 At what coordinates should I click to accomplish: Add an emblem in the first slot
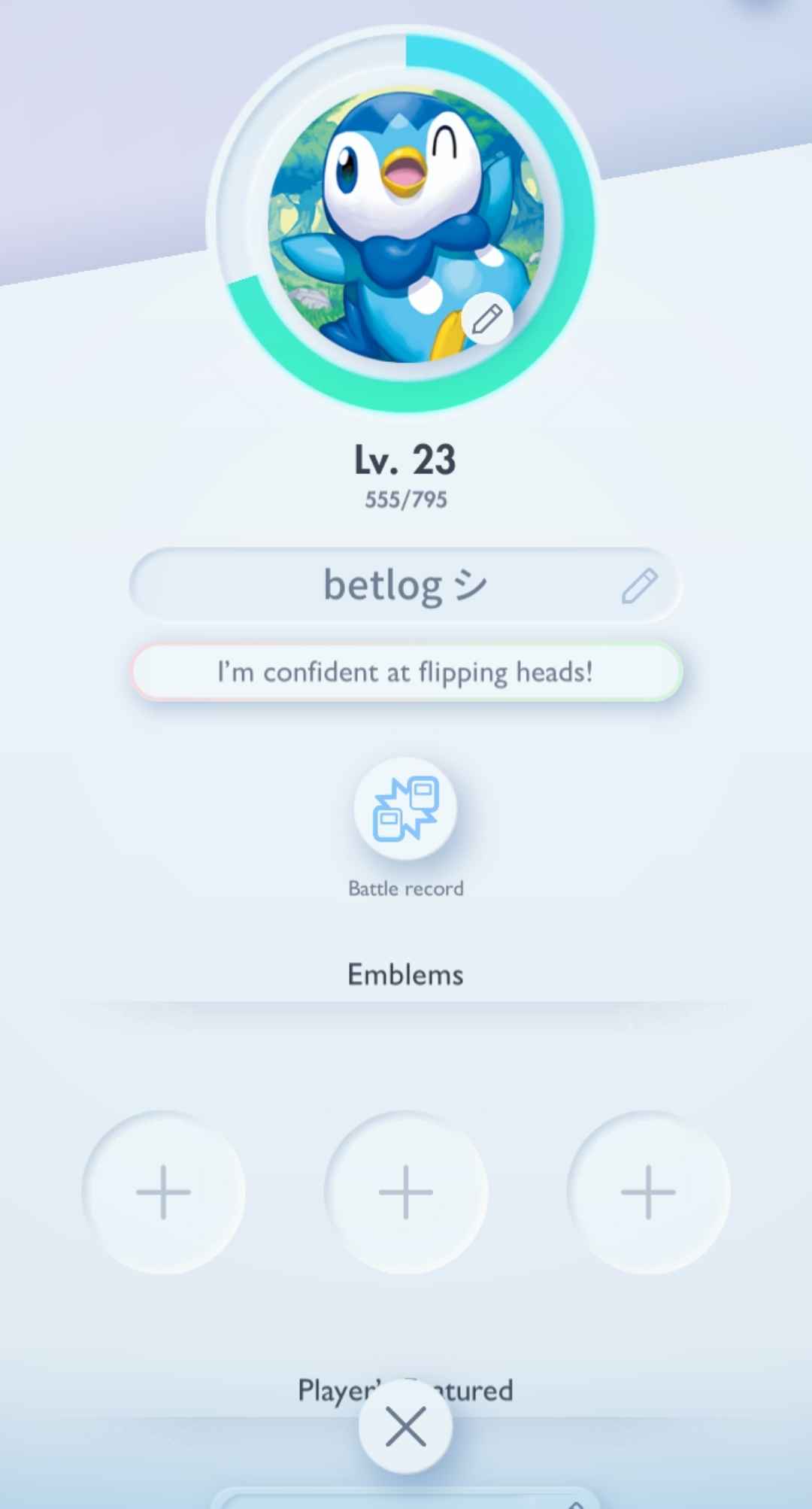click(164, 1192)
